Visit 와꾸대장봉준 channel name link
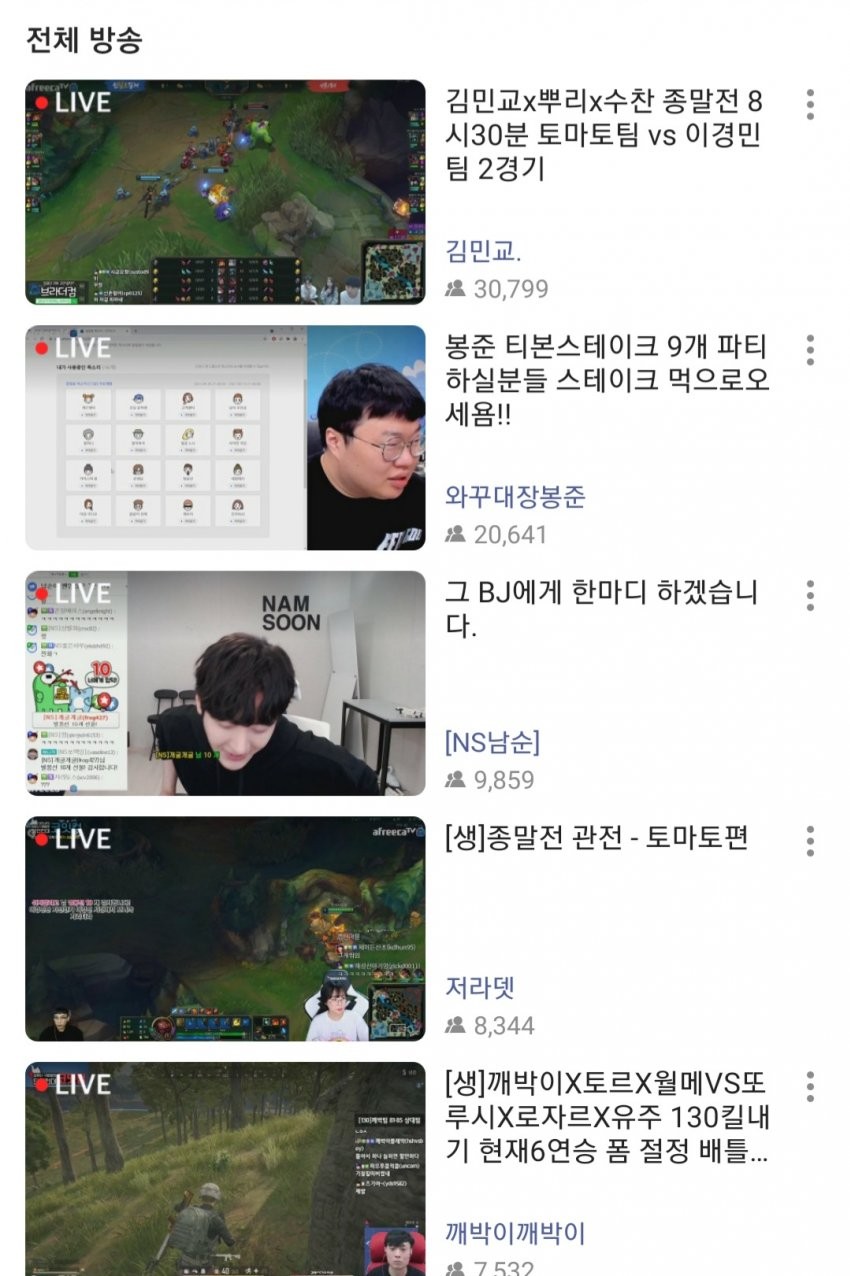850x1276 pixels. point(515,496)
